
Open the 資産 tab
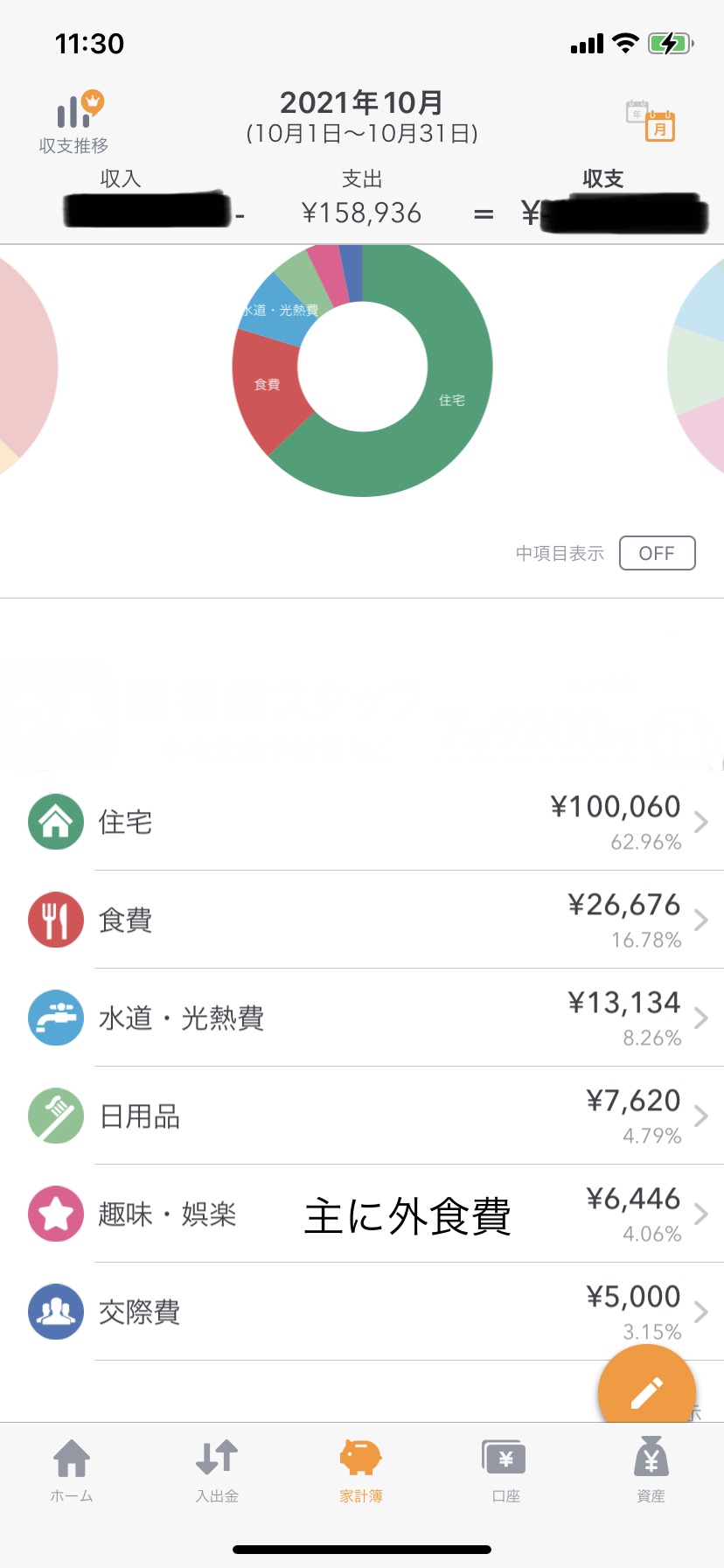pos(651,1470)
